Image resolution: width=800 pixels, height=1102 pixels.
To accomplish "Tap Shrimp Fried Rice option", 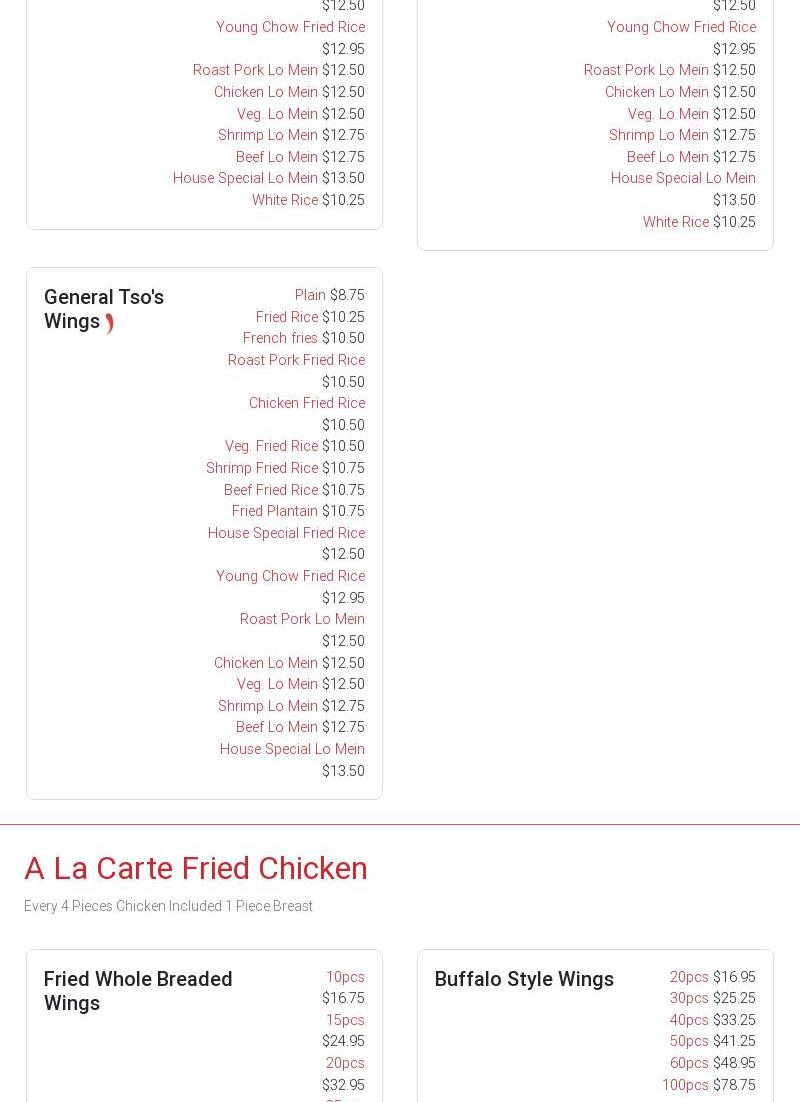I will (x=262, y=468).
